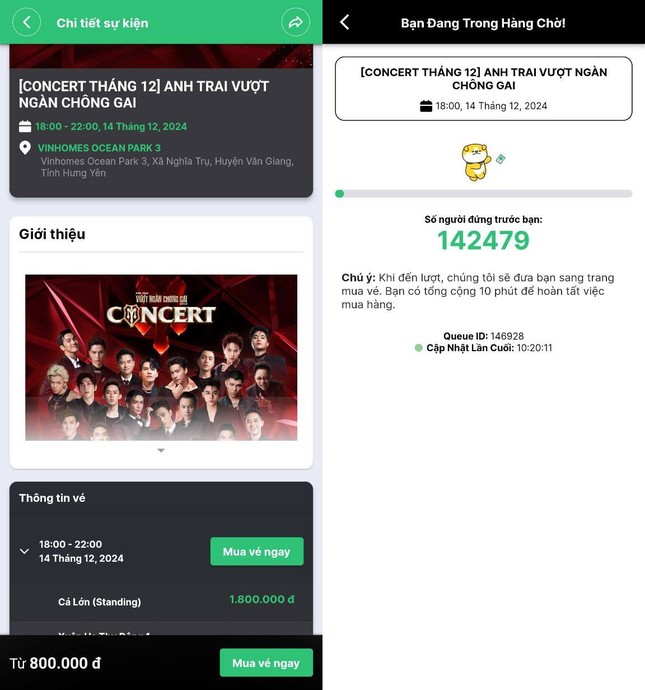Open the VINHOMES OCEAN PARK 3 venue location
The height and width of the screenshot is (690, 645).
tap(98, 148)
